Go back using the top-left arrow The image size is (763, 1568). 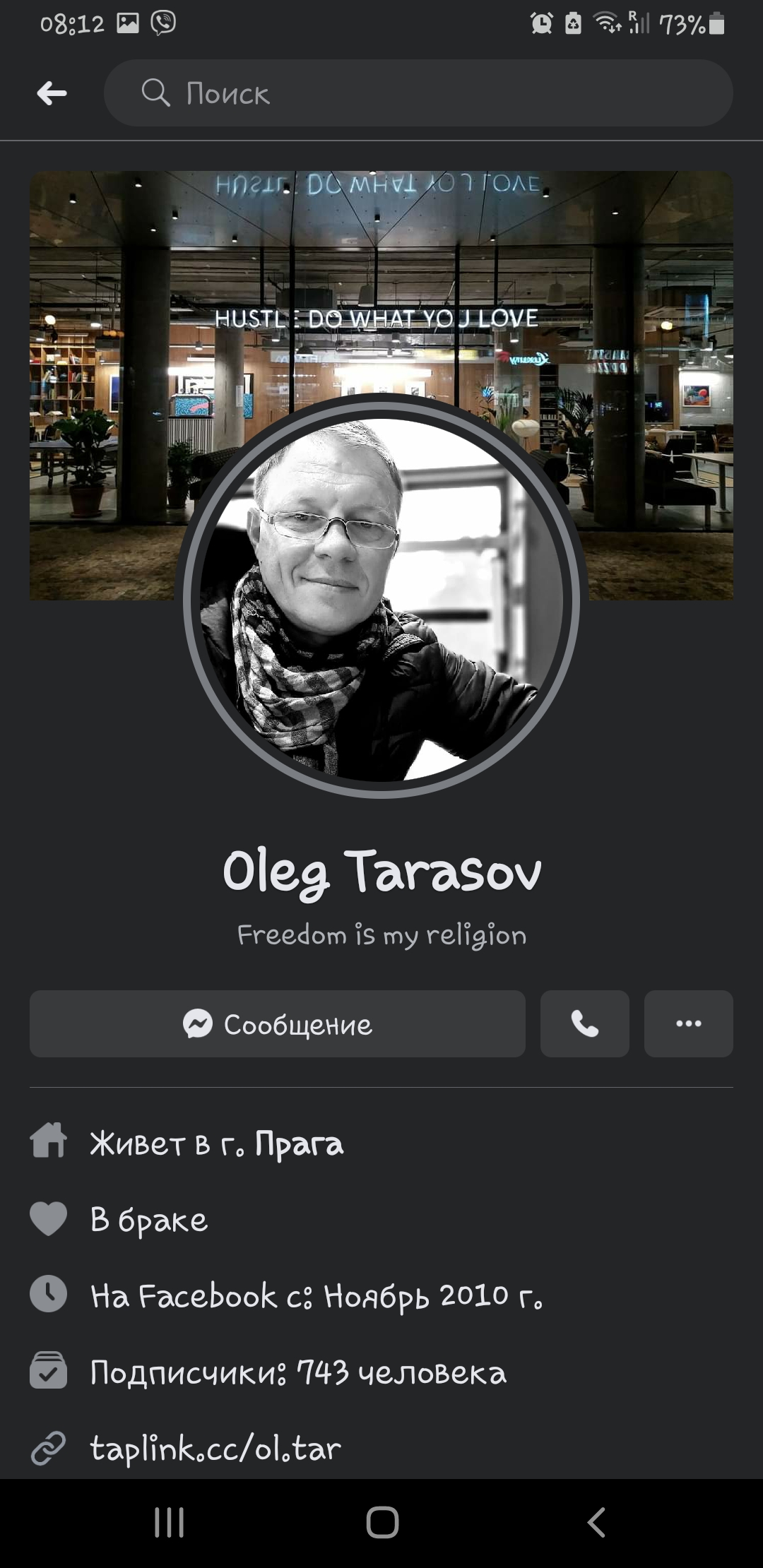(52, 93)
